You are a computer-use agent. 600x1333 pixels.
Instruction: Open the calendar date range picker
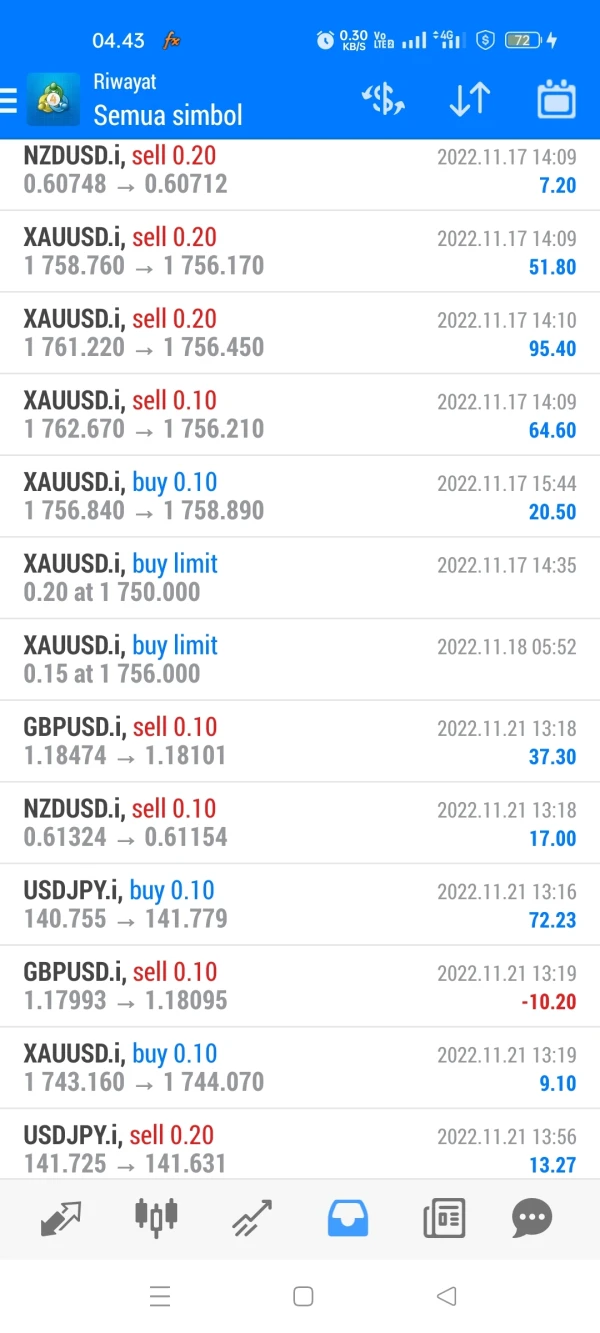pyautogui.click(x=556, y=100)
